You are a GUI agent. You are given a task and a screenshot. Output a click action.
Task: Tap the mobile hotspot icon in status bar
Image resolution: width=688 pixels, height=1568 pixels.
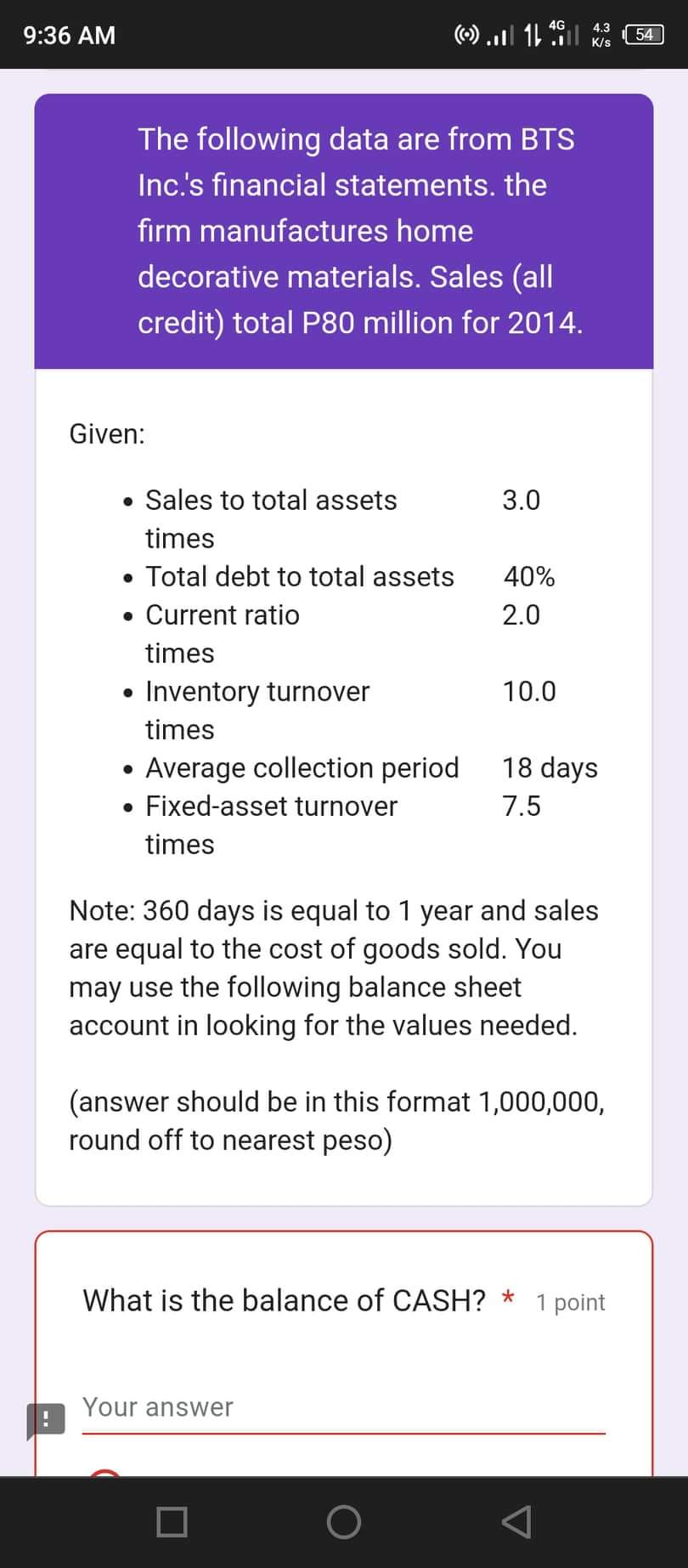tap(465, 35)
